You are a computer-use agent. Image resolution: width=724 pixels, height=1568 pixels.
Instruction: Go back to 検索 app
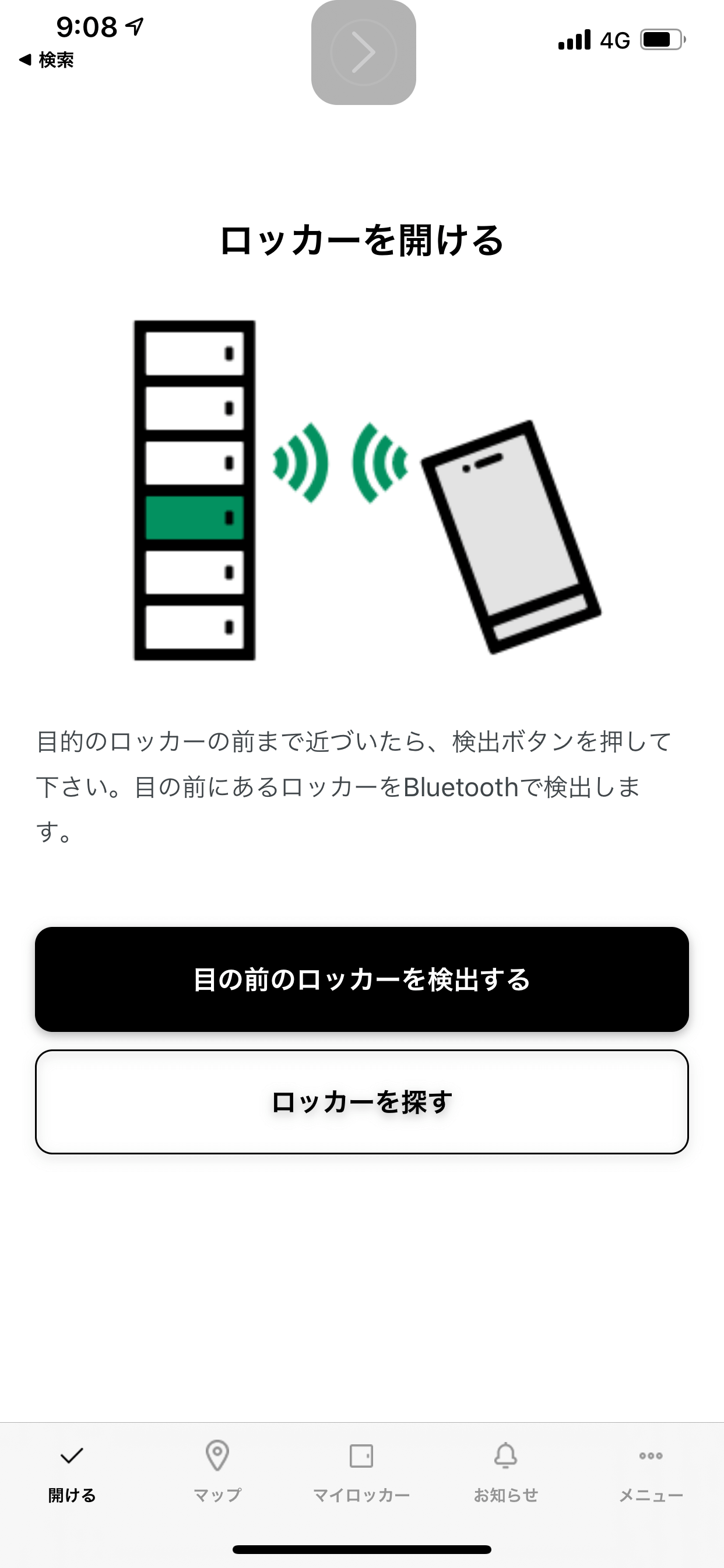click(47, 60)
